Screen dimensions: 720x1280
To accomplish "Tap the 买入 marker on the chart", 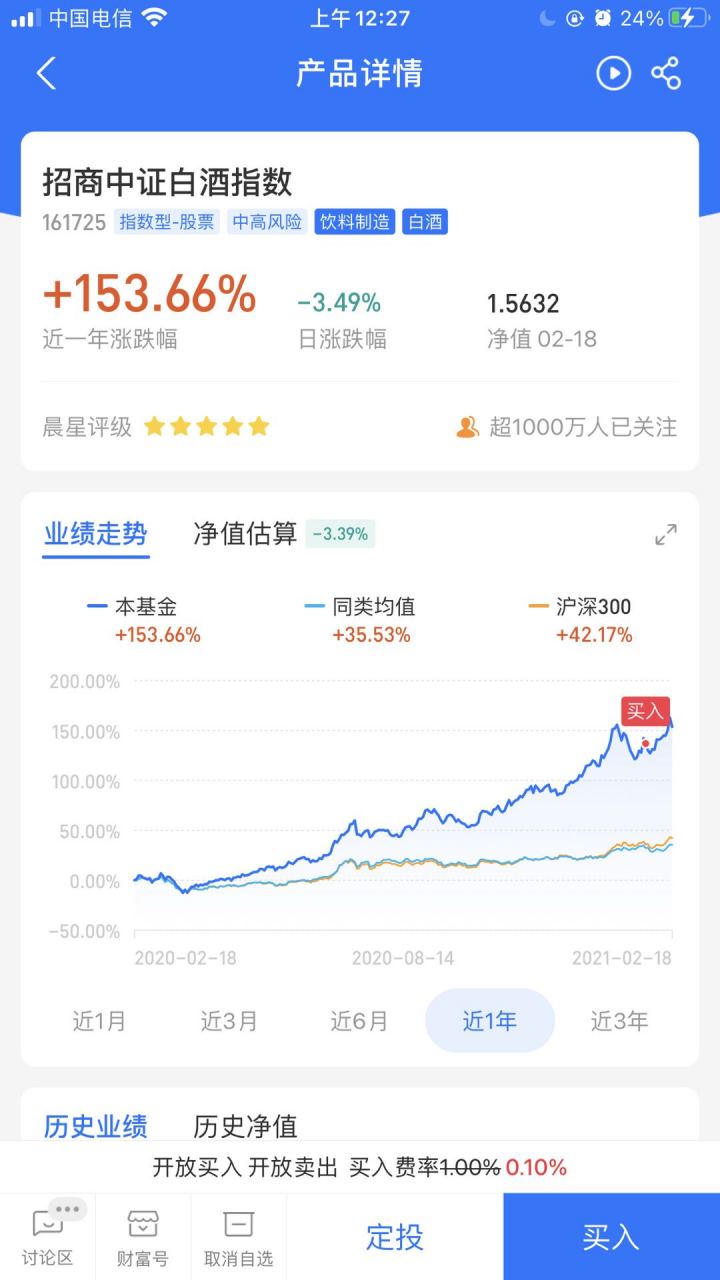I will pyautogui.click(x=645, y=709).
